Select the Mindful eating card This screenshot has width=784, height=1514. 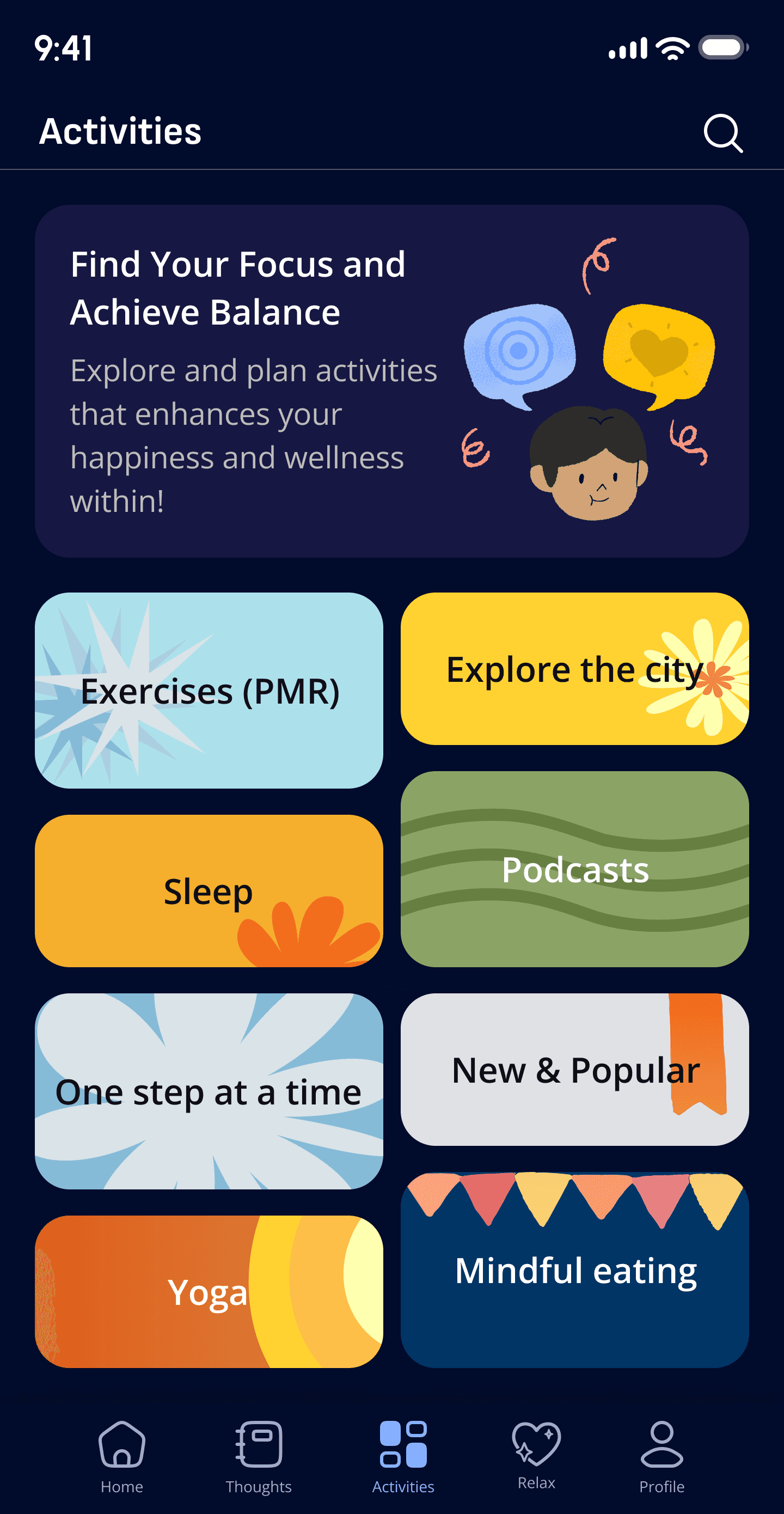point(574,1269)
